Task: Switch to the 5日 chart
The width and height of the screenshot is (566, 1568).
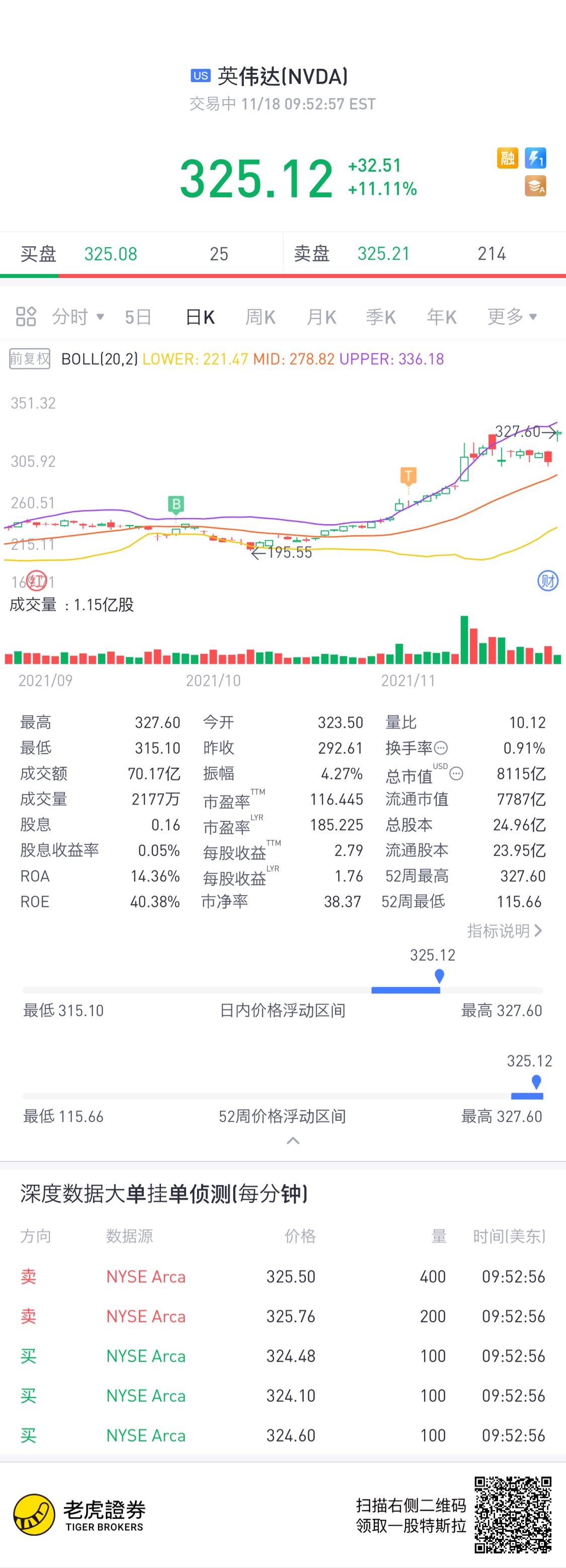Action: [138, 317]
